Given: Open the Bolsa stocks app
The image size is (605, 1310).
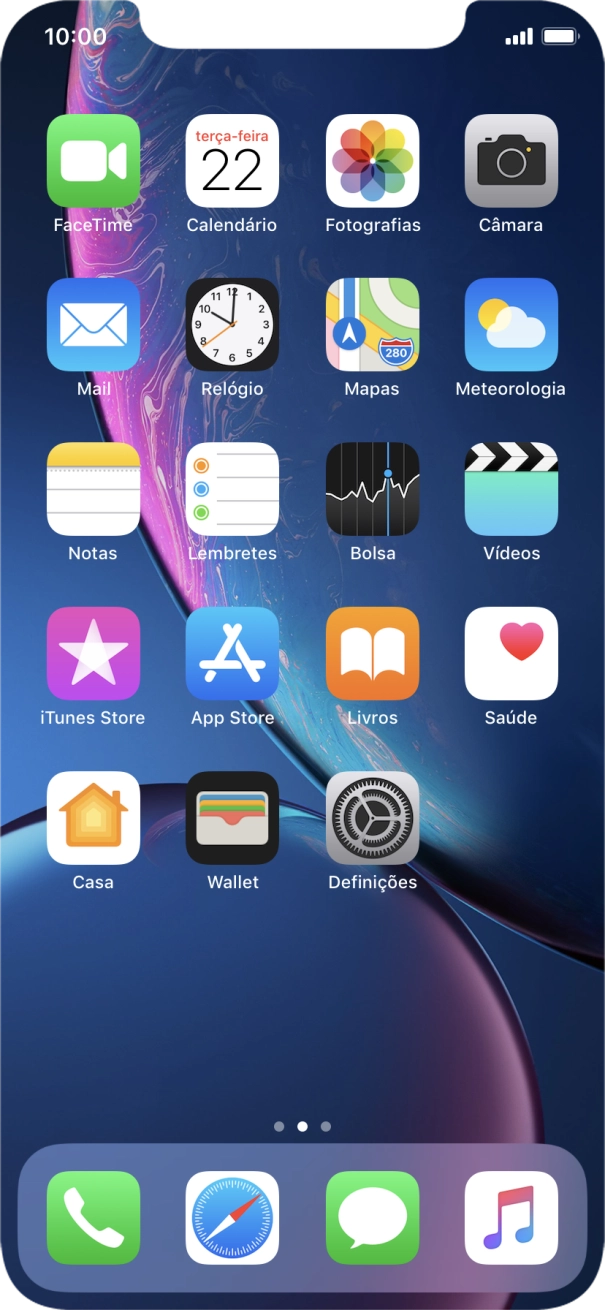Looking at the screenshot, I should (x=372, y=489).
